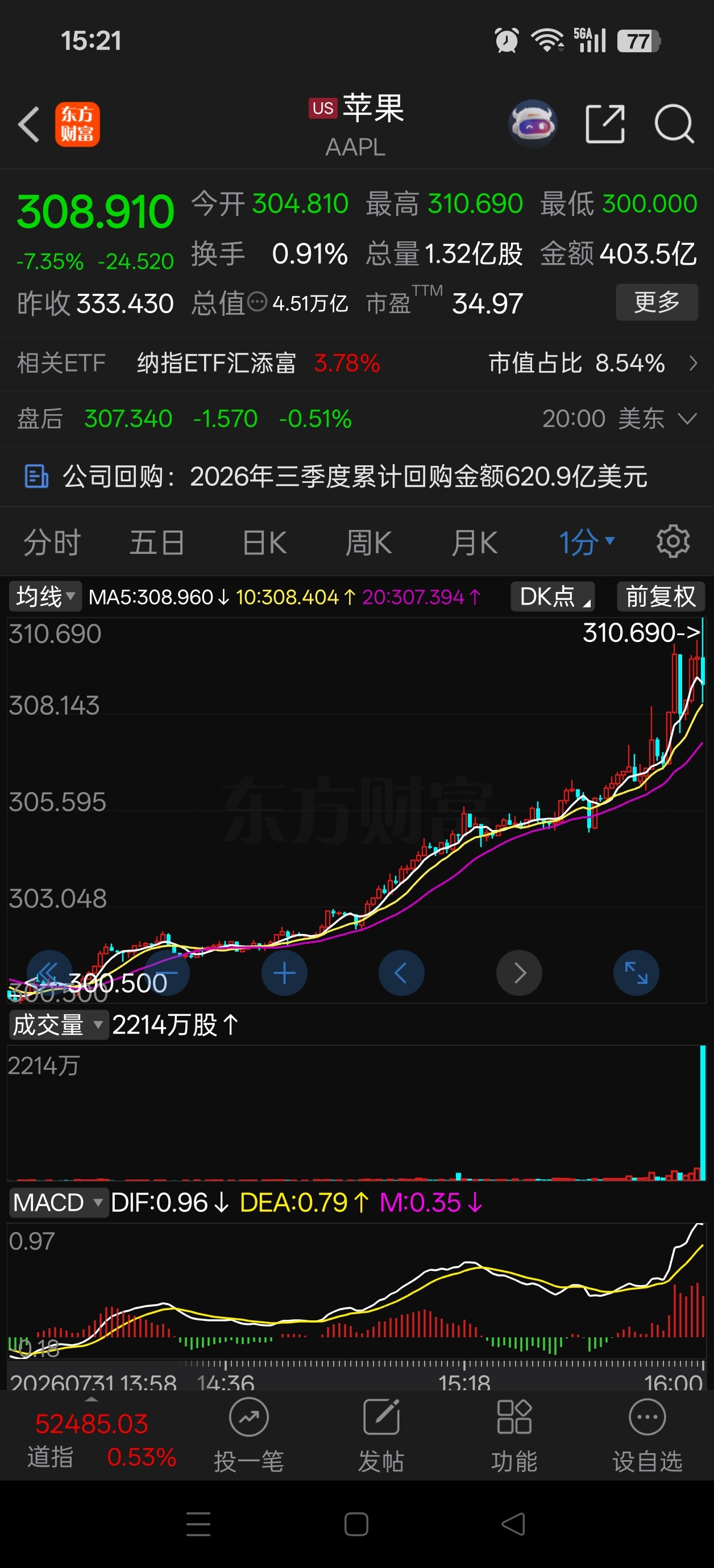Select the 月K chart tab
This screenshot has height=1568, width=714.
(x=475, y=543)
